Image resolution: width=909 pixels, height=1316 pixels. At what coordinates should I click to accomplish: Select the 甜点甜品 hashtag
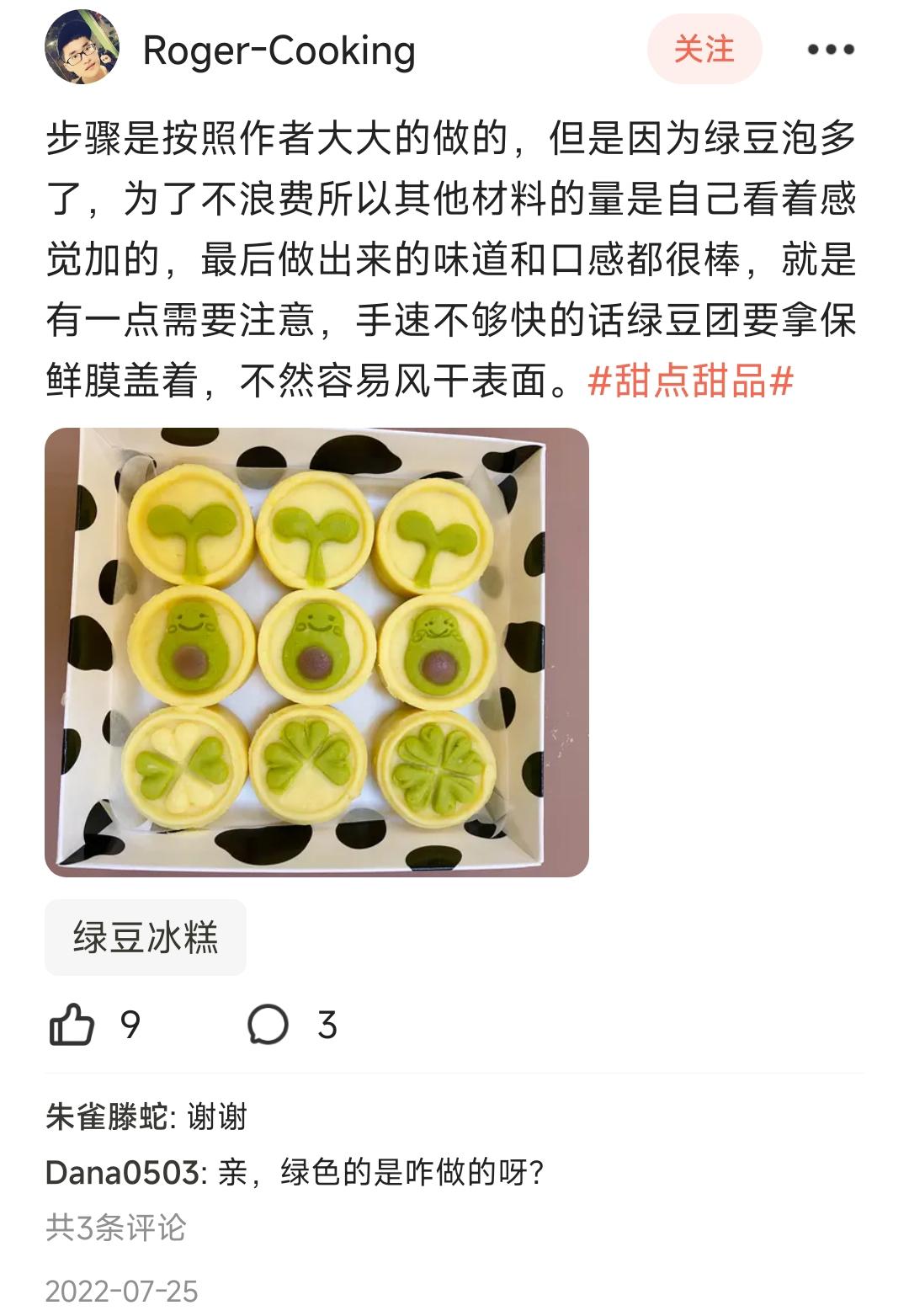[690, 383]
